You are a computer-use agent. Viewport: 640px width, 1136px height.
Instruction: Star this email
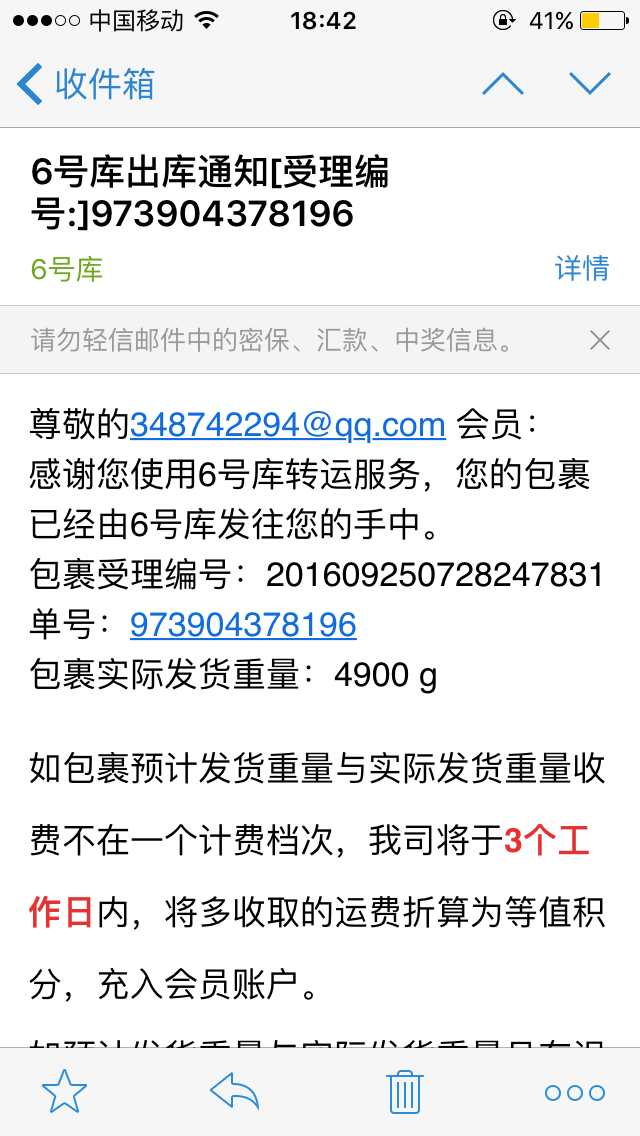[x=65, y=1092]
